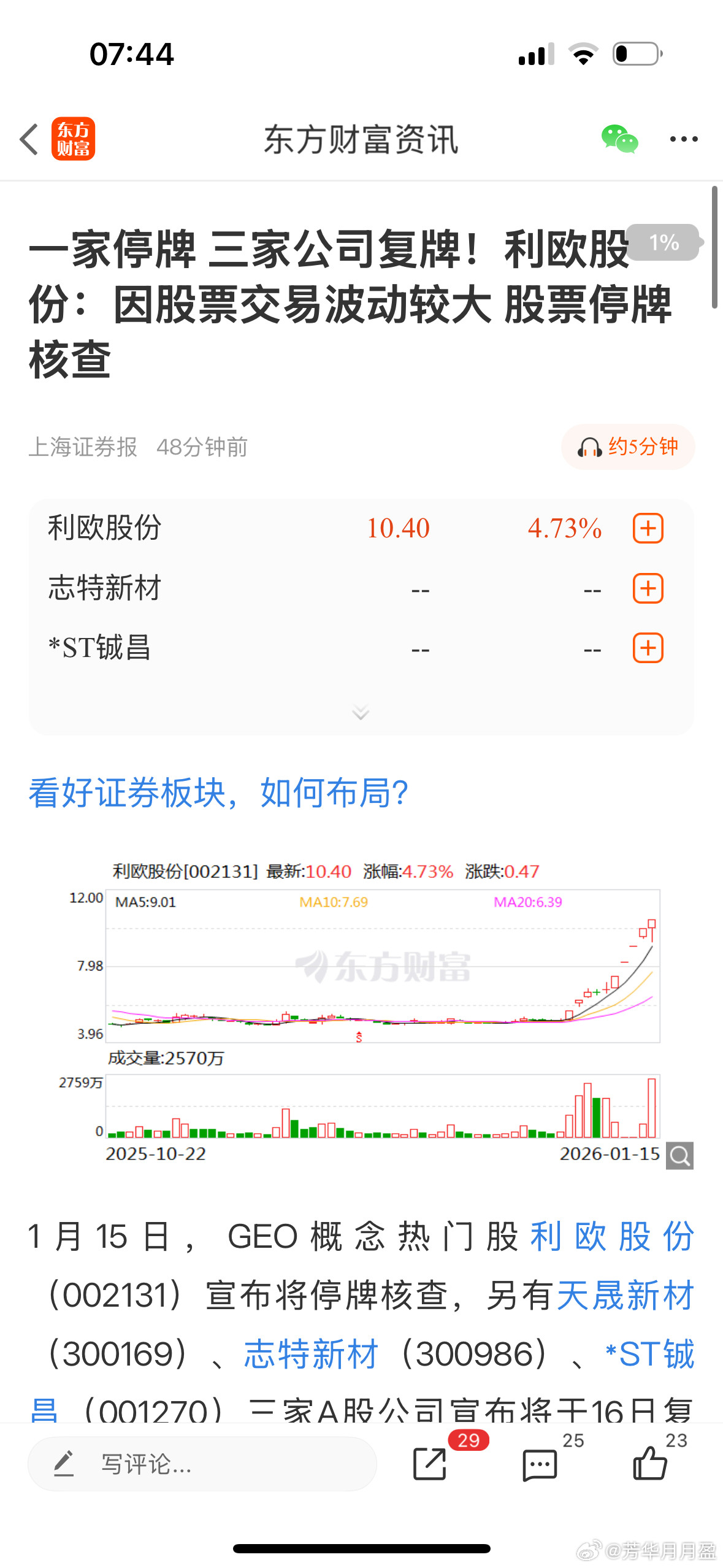This screenshot has width=723, height=1568.
Task: Share article via the WeChat icon
Action: (619, 139)
